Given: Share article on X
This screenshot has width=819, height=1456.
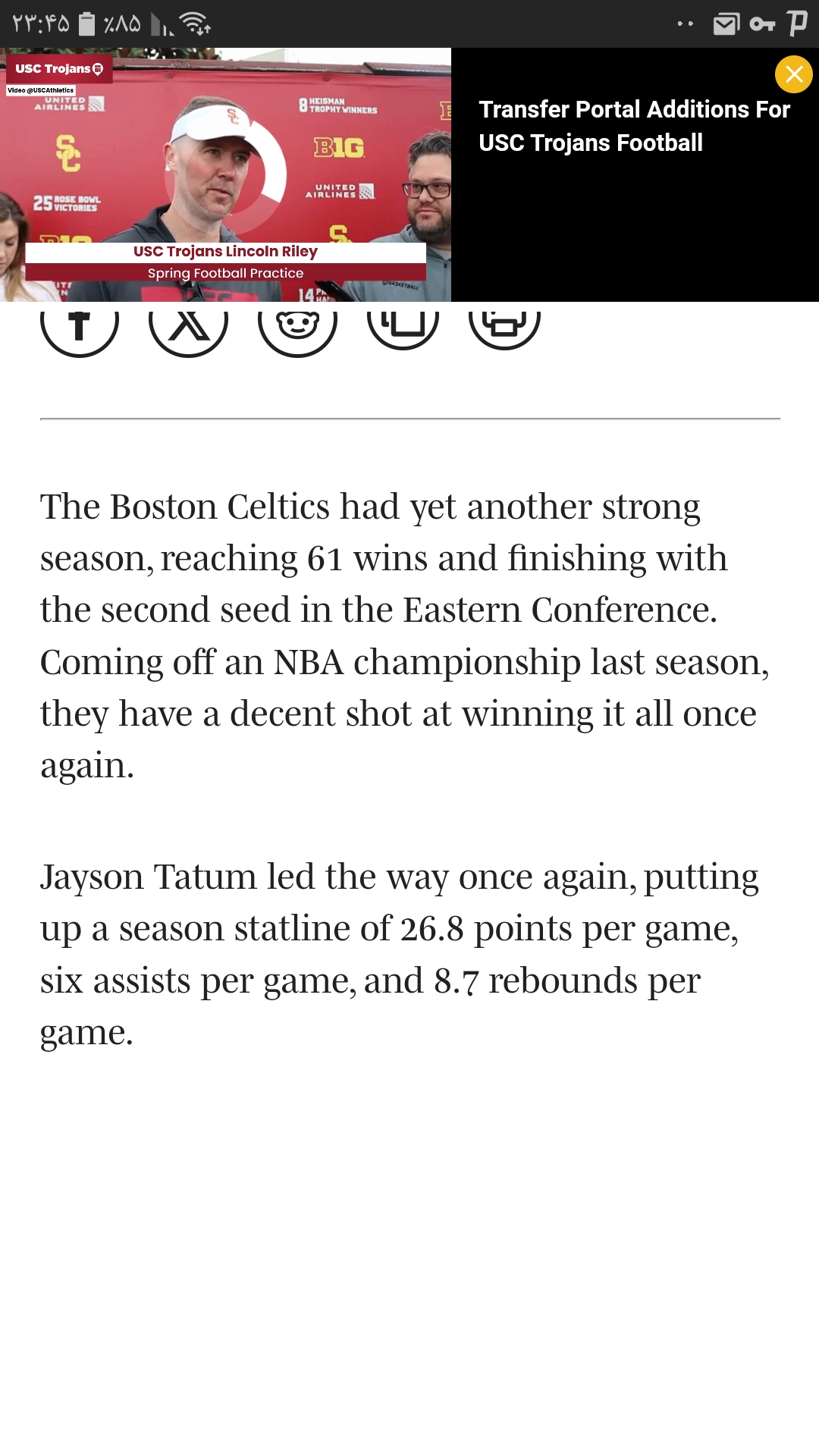Looking at the screenshot, I should click(188, 326).
